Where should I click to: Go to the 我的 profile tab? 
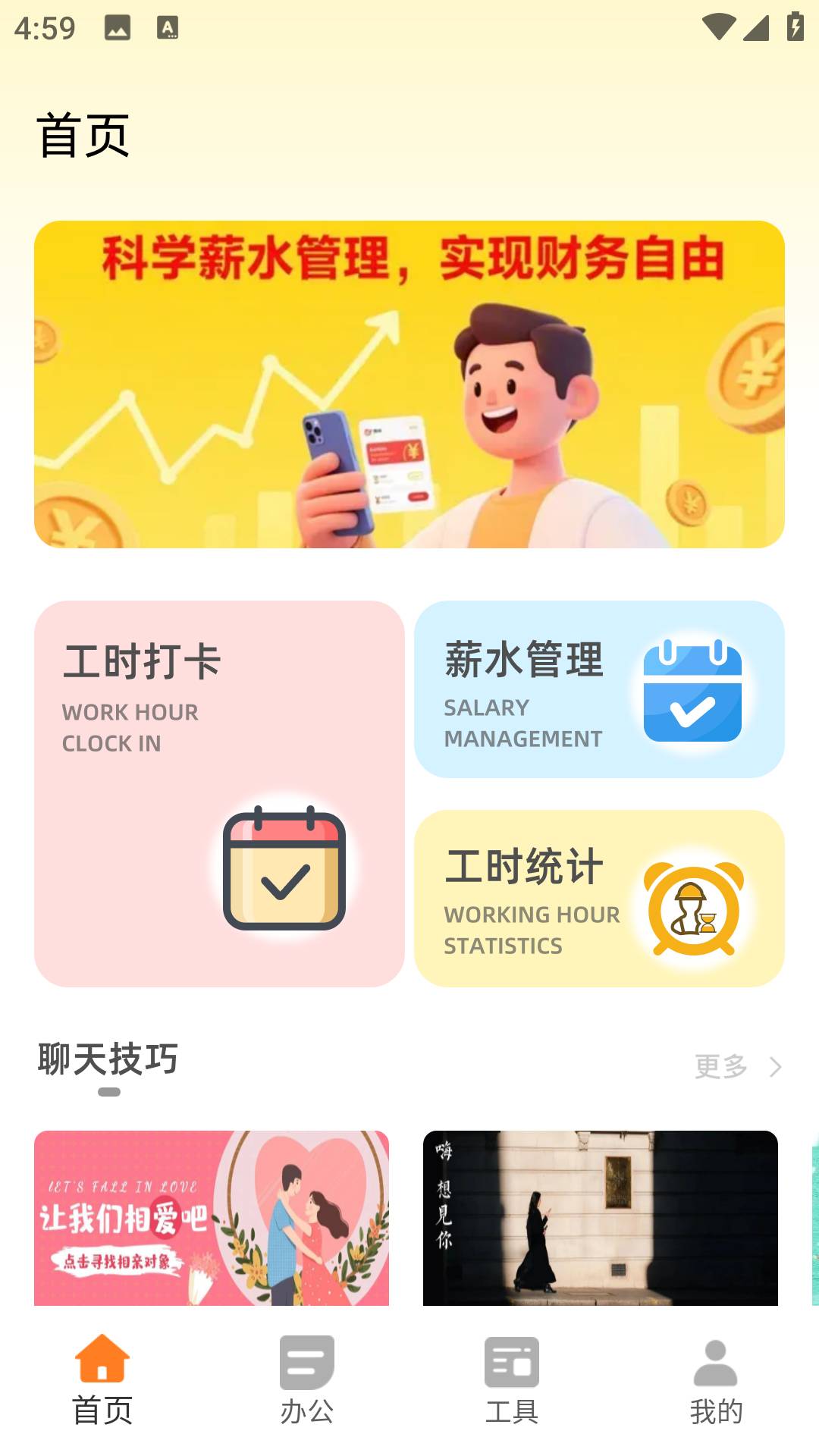click(x=716, y=1380)
